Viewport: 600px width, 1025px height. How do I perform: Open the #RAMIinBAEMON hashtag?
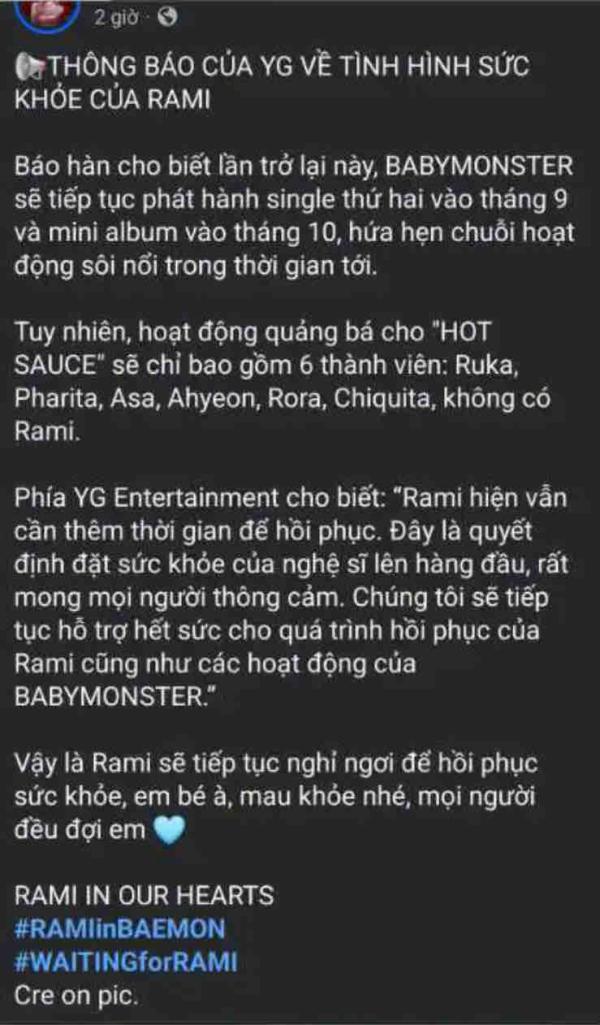coord(120,929)
